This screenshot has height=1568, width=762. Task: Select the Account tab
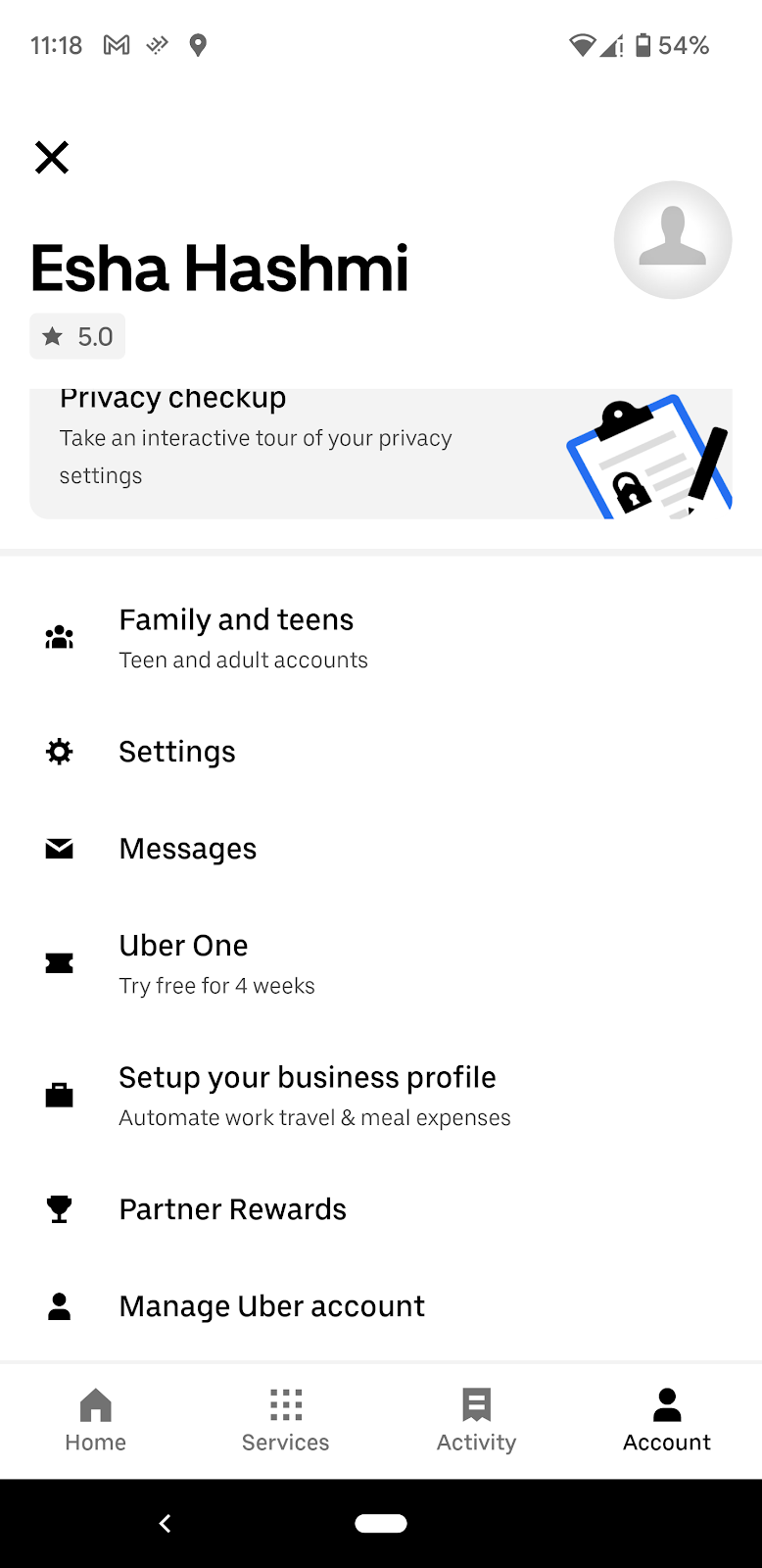(667, 1419)
